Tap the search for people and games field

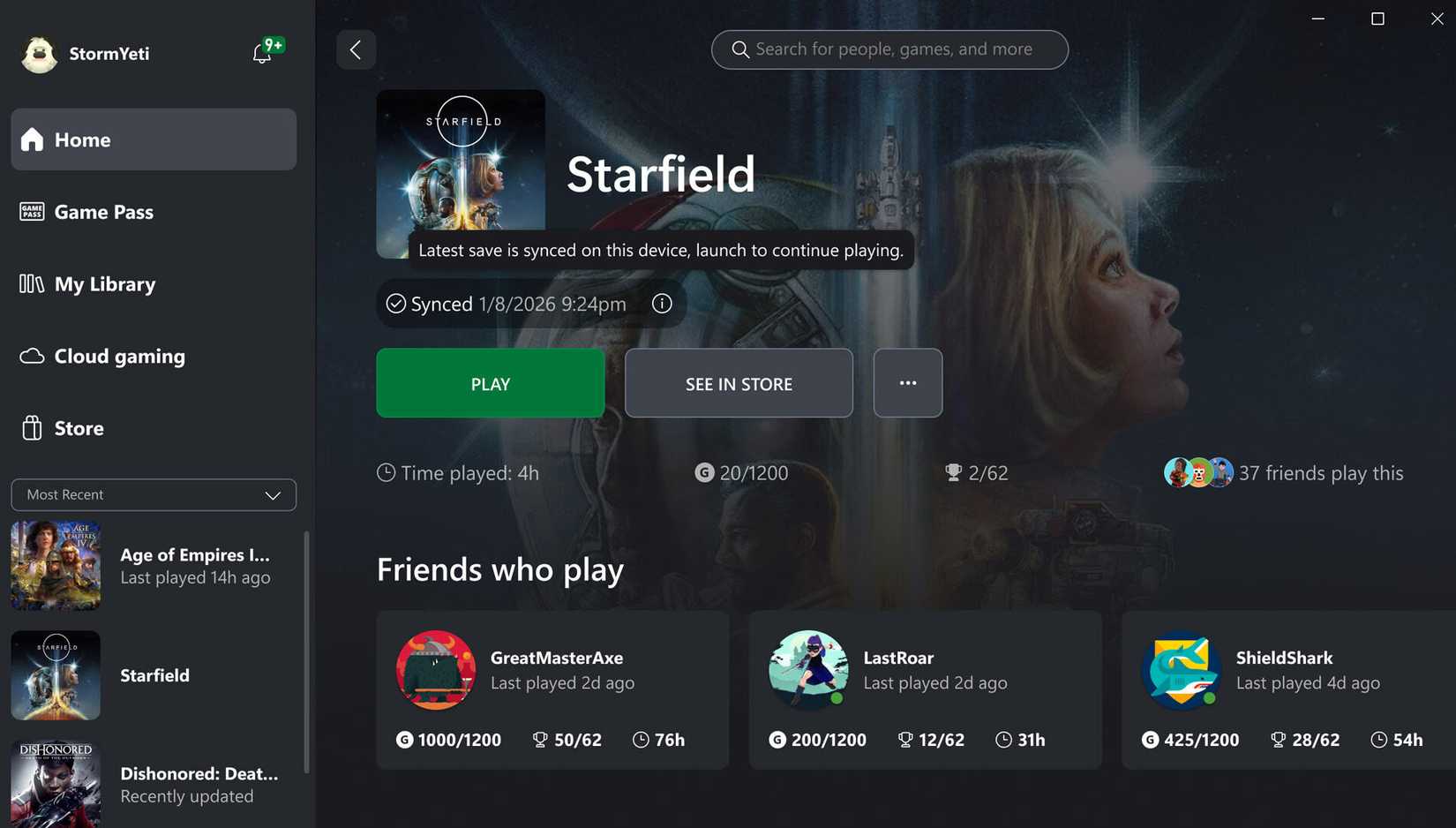[x=889, y=49]
